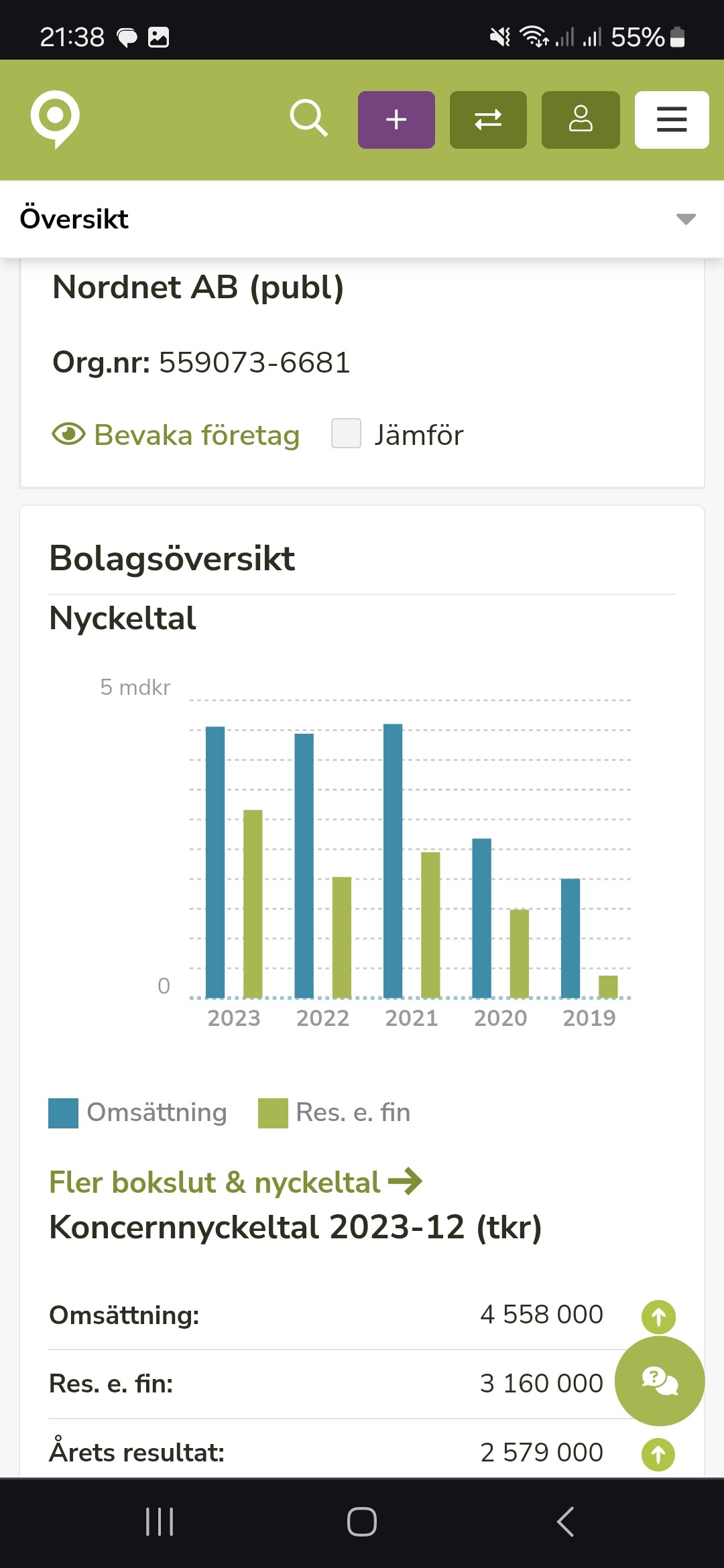The width and height of the screenshot is (724, 1568).
Task: Tap Bevaka företag link
Action: click(x=176, y=435)
